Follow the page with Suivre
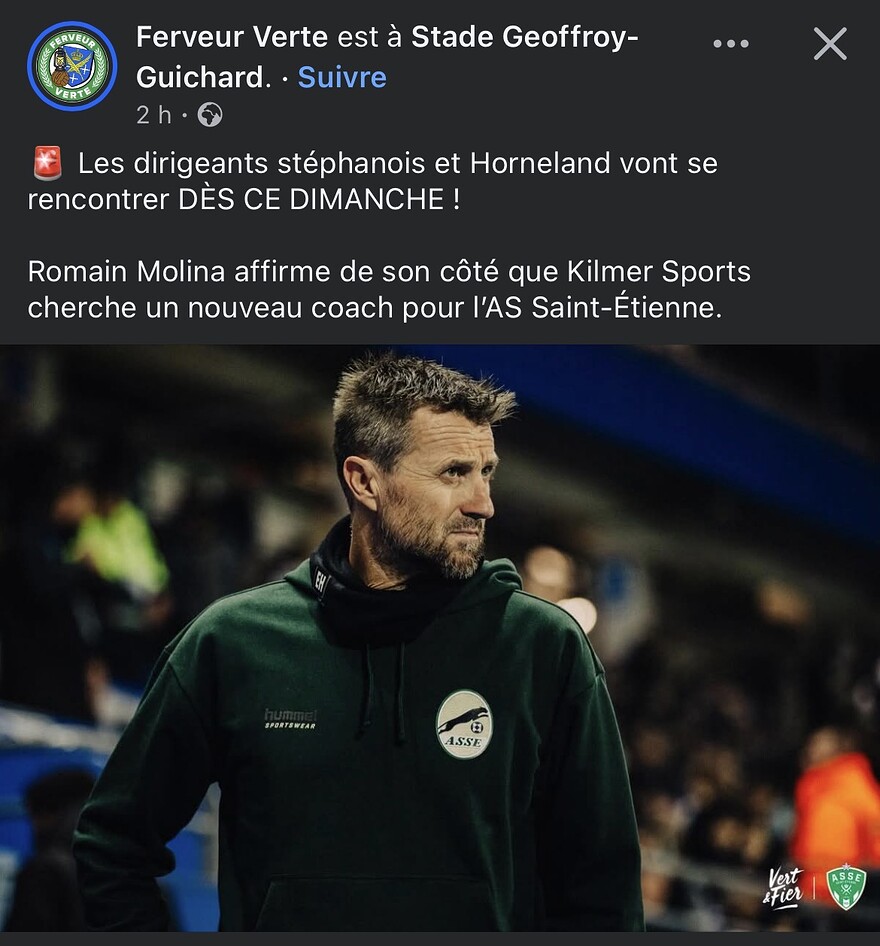880x946 pixels. 342,77
